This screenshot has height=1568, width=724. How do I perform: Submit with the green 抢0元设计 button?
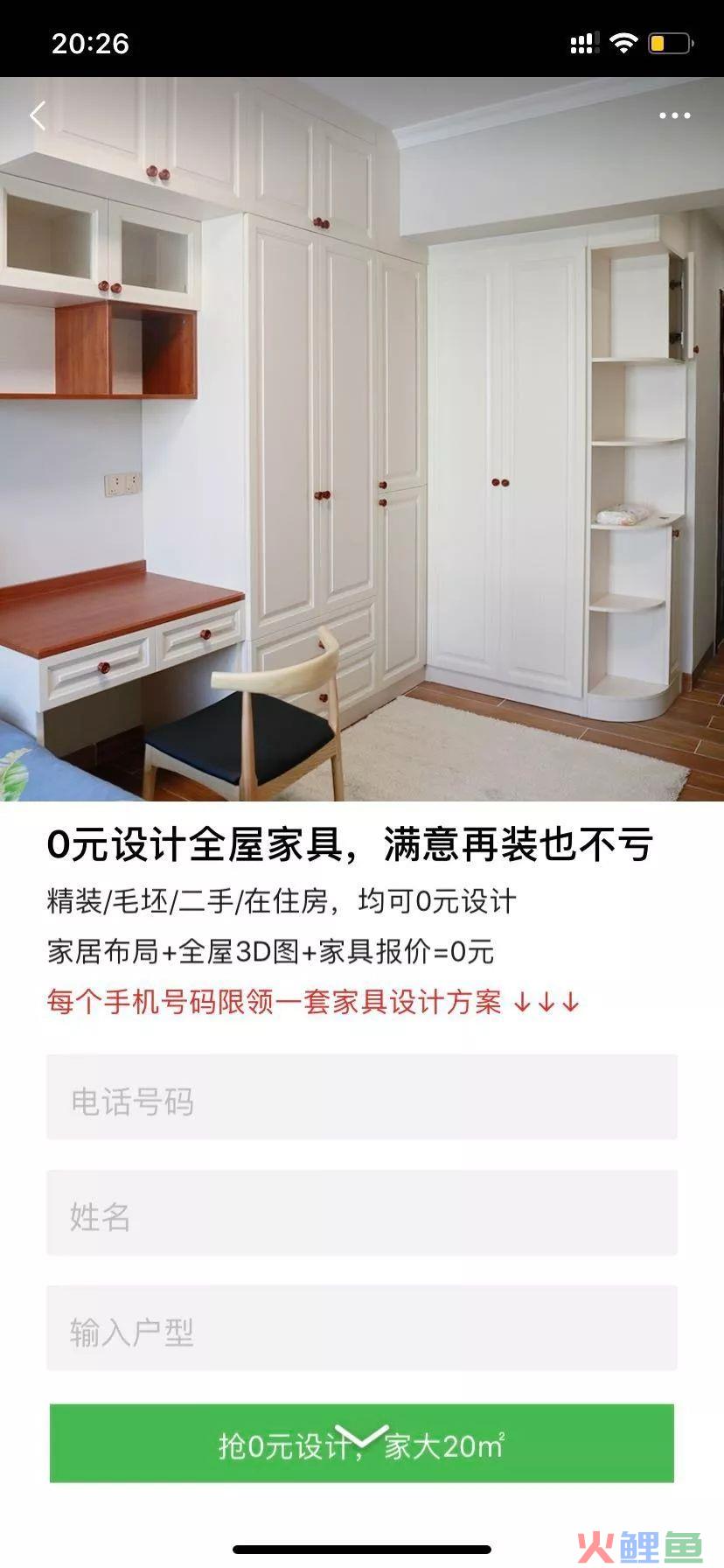click(x=361, y=1443)
